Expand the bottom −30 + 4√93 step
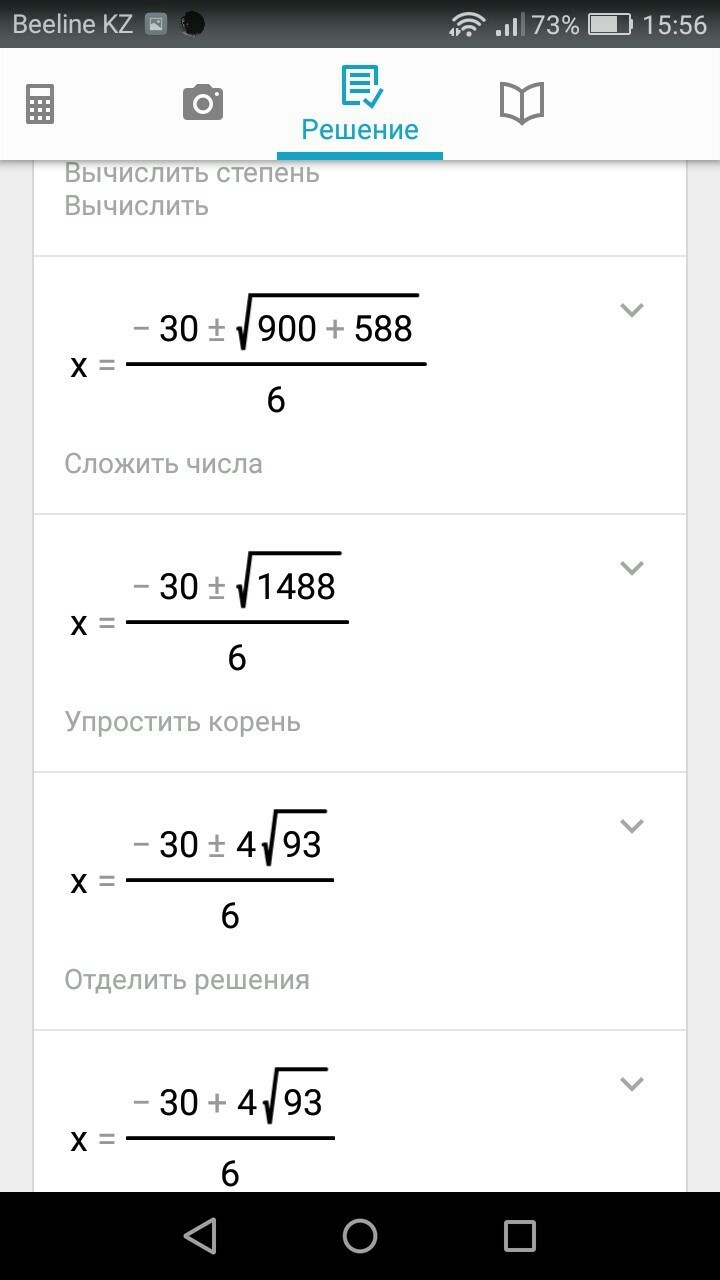720x1280 pixels. 631,1084
